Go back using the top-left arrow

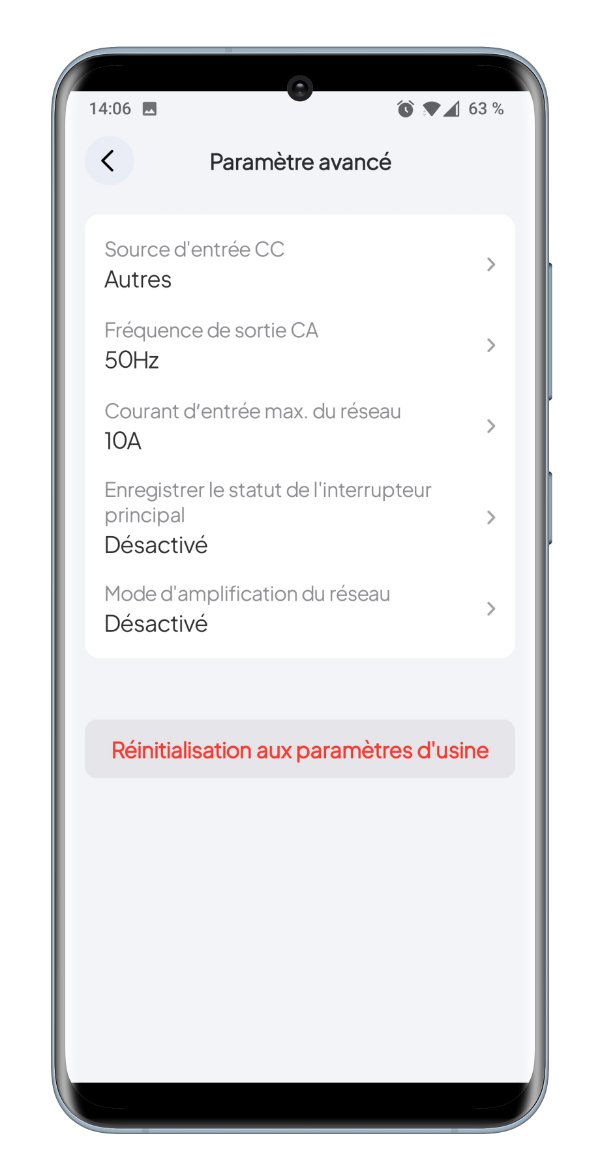[x=109, y=161]
